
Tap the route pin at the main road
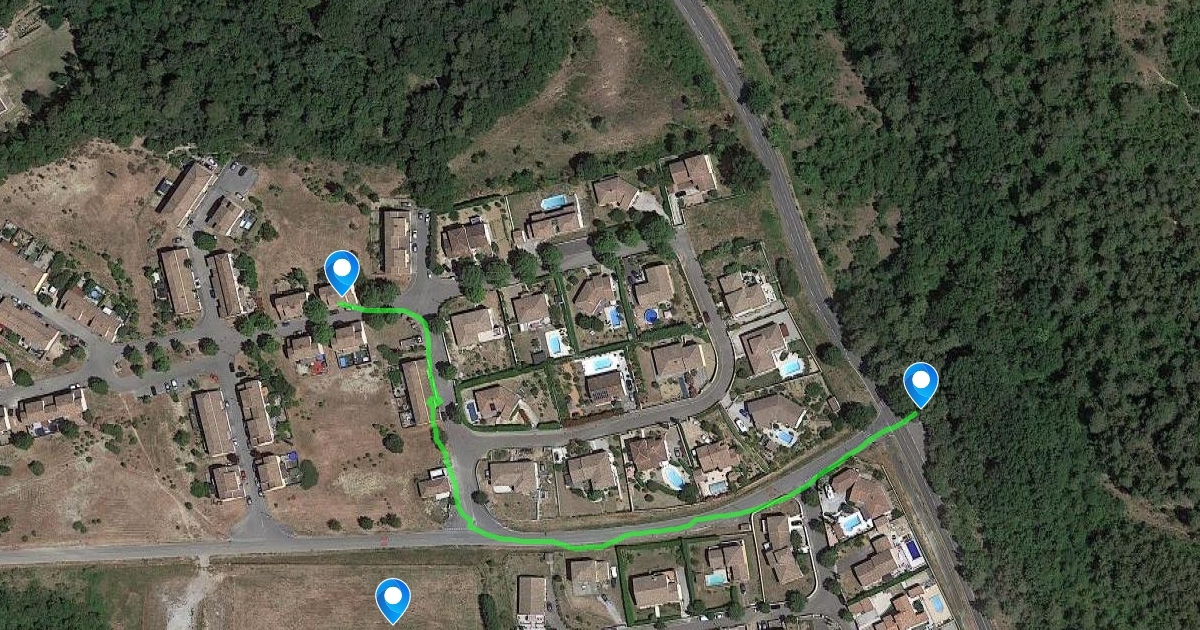tap(920, 382)
